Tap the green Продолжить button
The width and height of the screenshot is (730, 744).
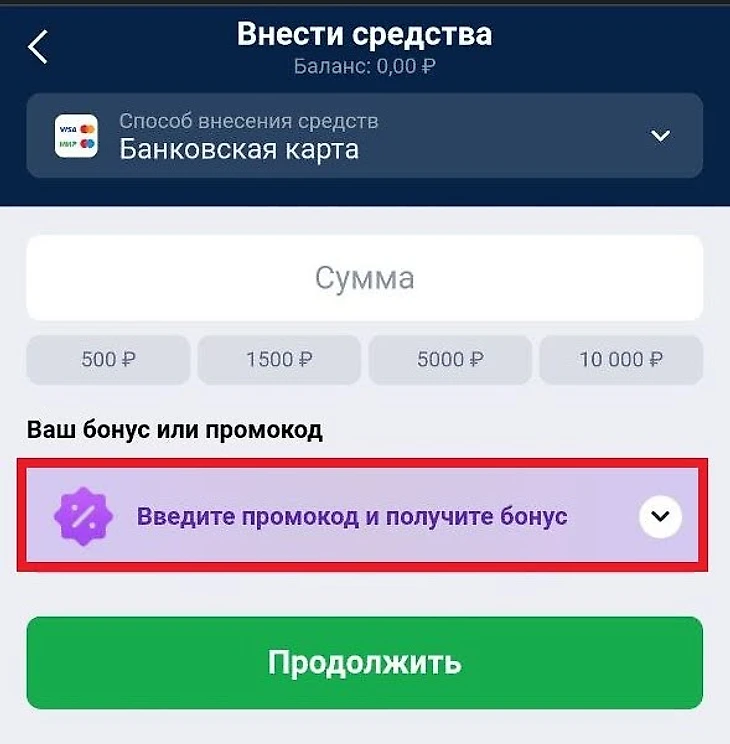(x=364, y=663)
